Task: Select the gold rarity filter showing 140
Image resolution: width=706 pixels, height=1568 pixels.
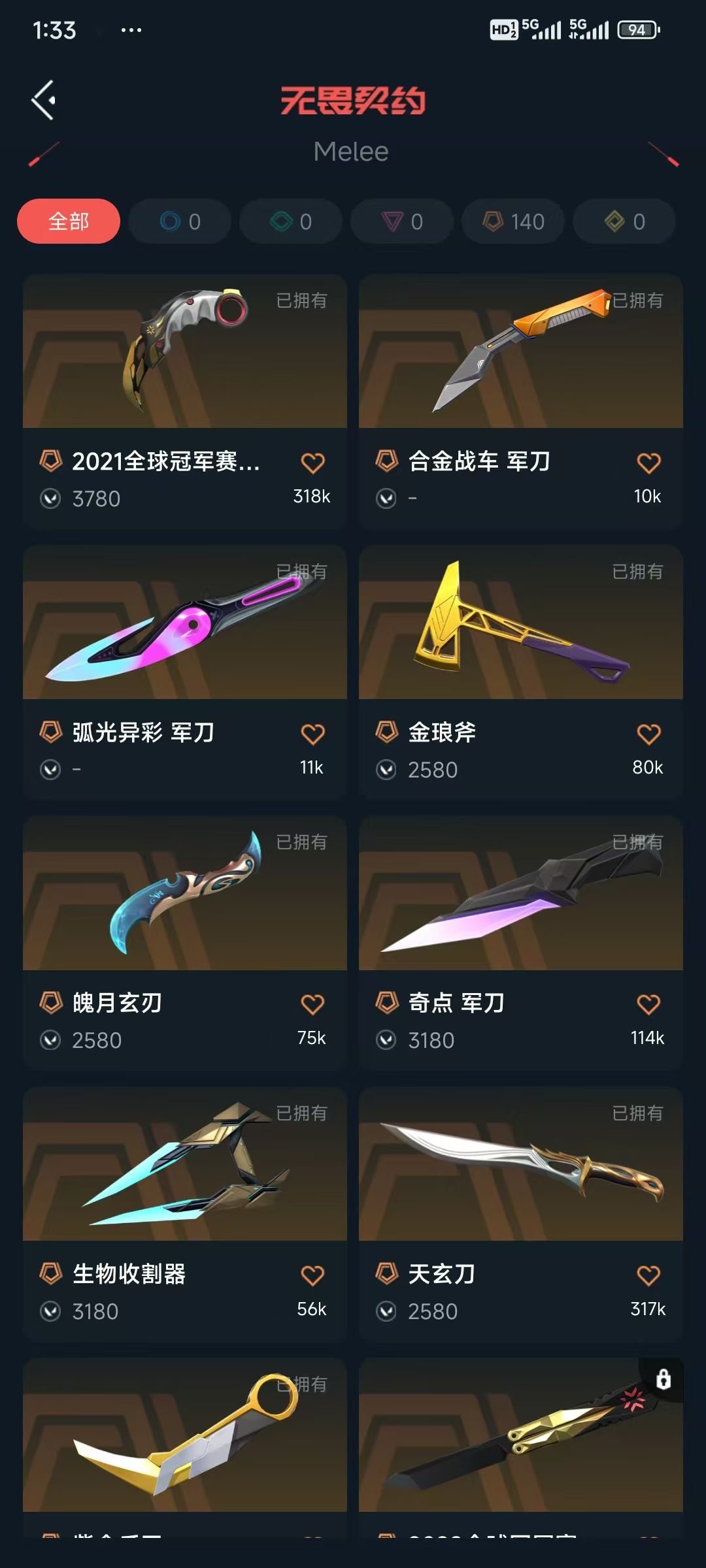Action: point(513,221)
